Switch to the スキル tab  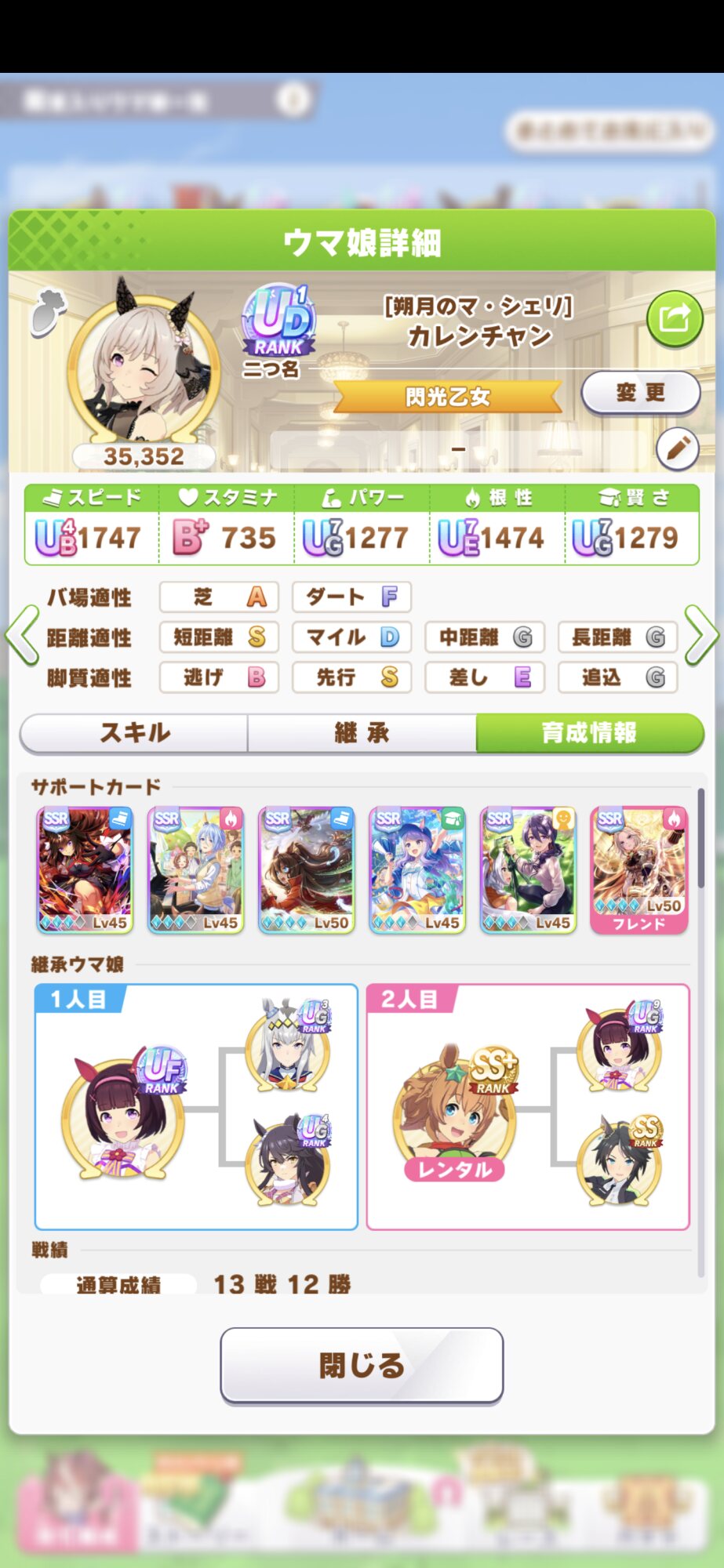[x=134, y=733]
